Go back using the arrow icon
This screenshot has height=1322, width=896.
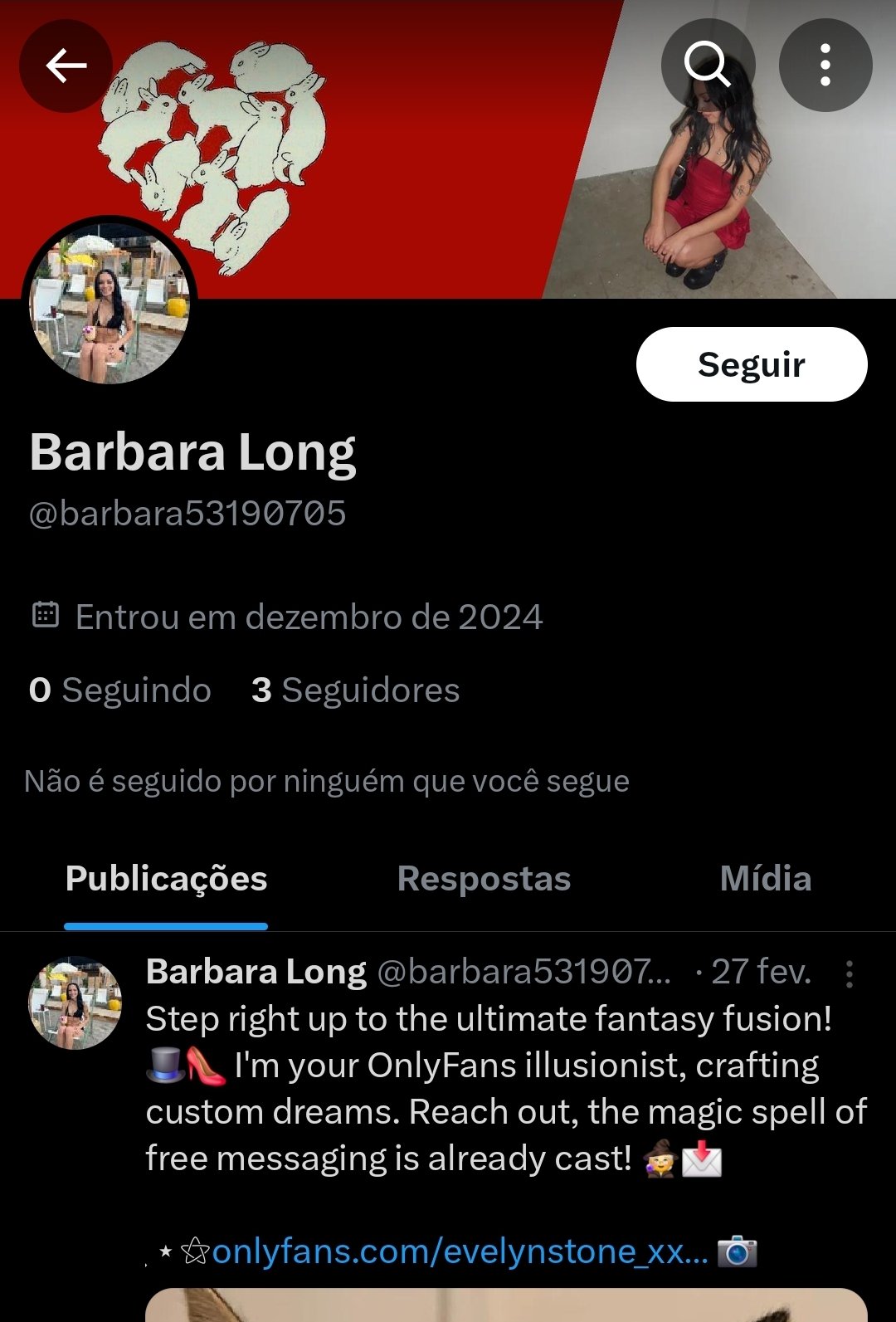tap(66, 66)
